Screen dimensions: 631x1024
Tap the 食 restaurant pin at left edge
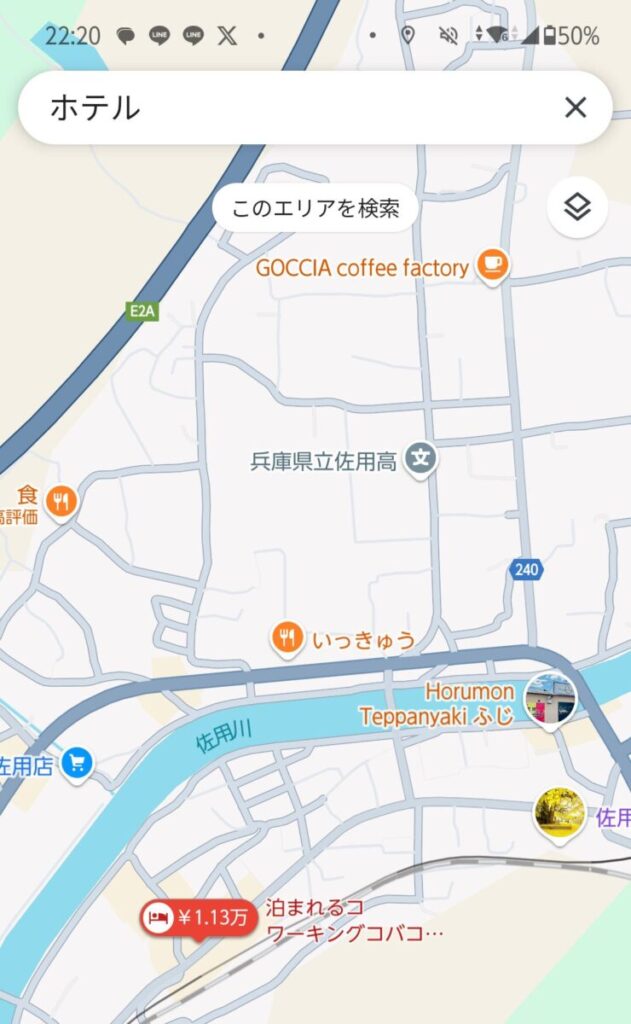click(x=61, y=502)
